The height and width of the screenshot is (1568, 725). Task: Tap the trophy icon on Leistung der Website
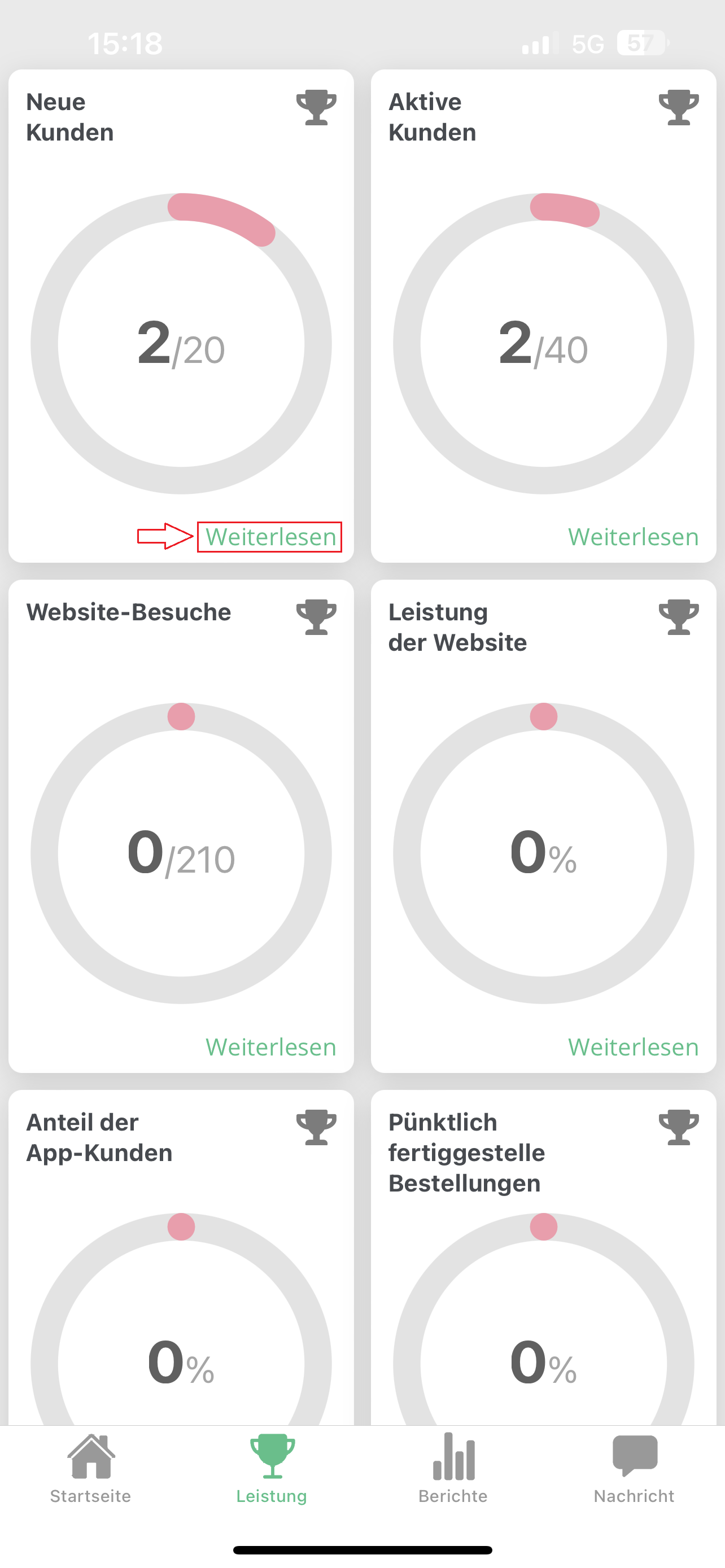coord(678,617)
